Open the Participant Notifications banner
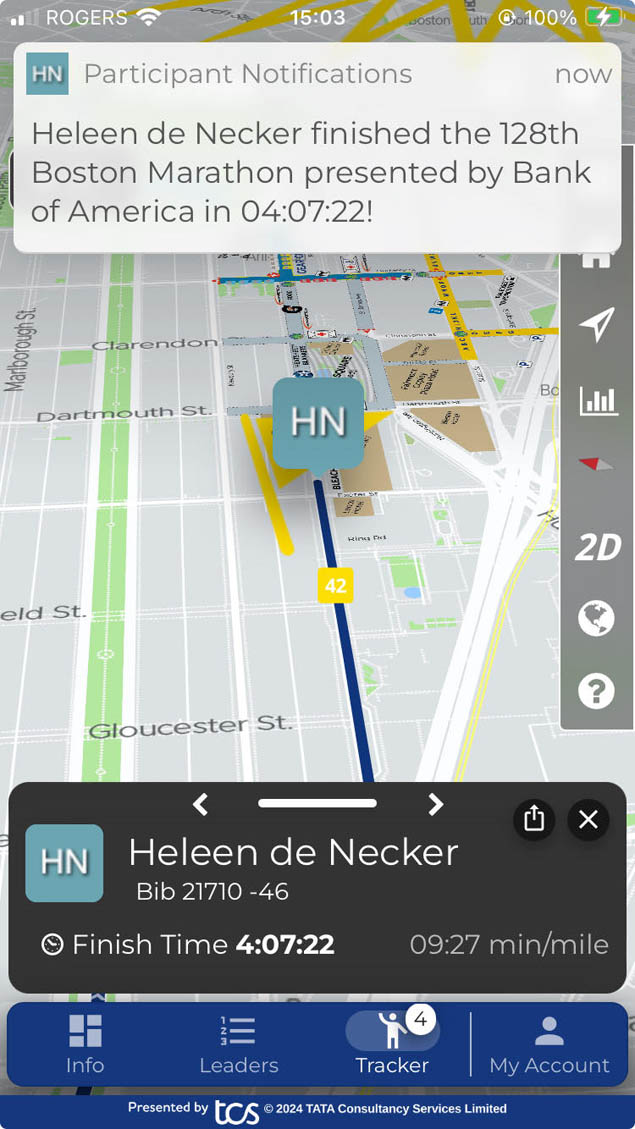Screen dimensions: 635x1129 click(317, 146)
